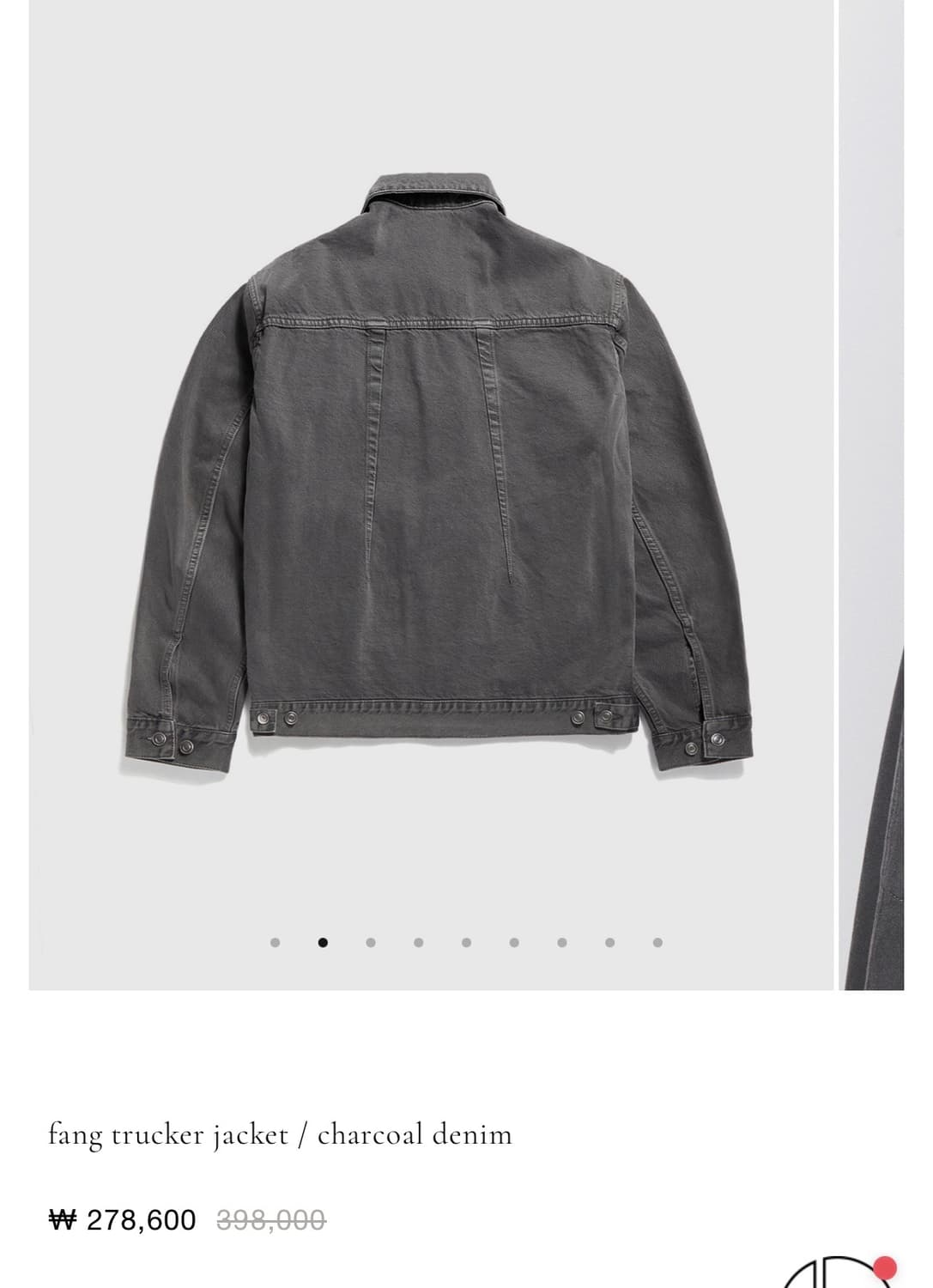Jump to the first carousel page dot
Image resolution: width=933 pixels, height=1288 pixels.
tap(275, 942)
